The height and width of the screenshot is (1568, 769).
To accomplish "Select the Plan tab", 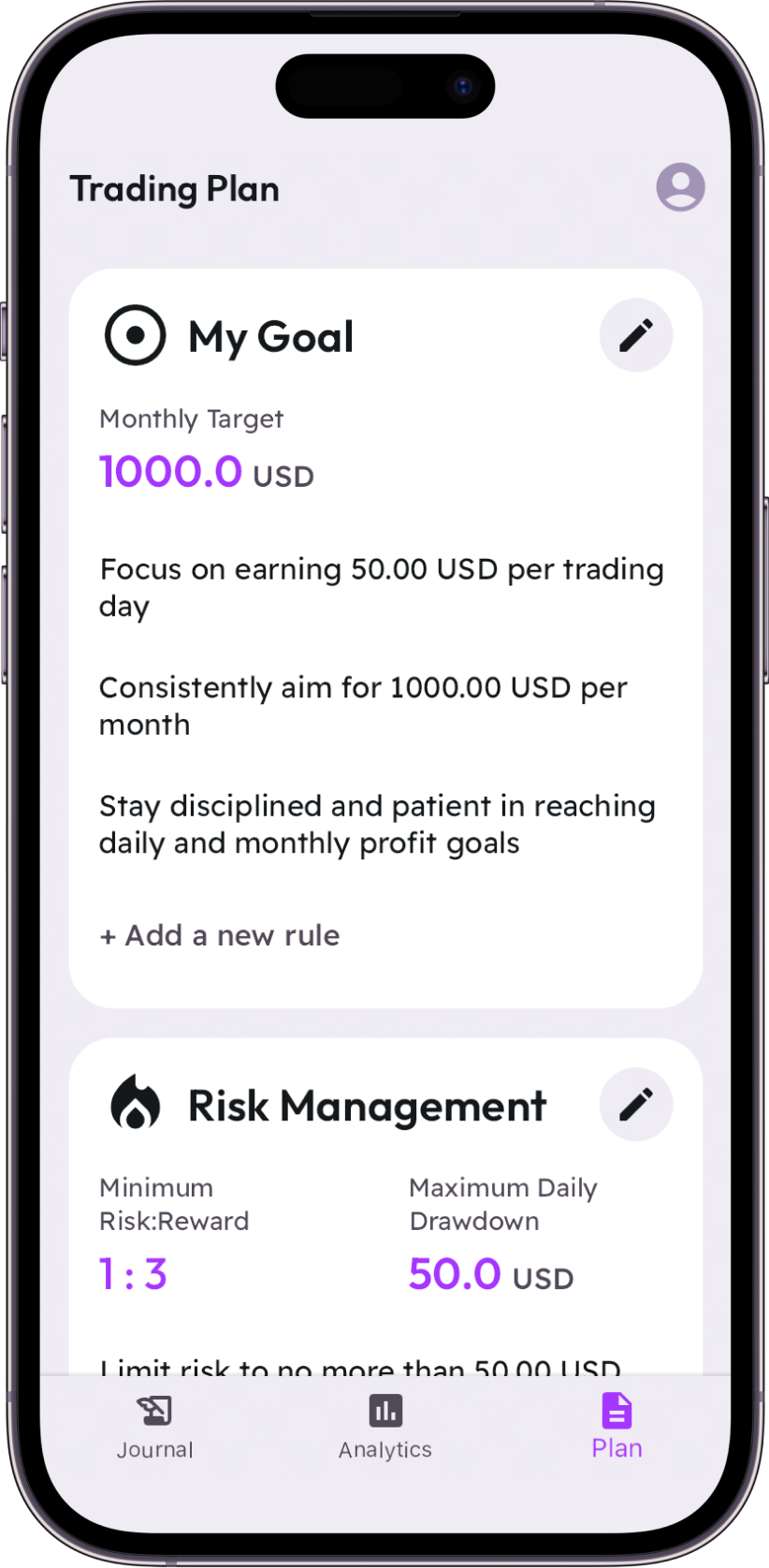I will [x=616, y=1426].
